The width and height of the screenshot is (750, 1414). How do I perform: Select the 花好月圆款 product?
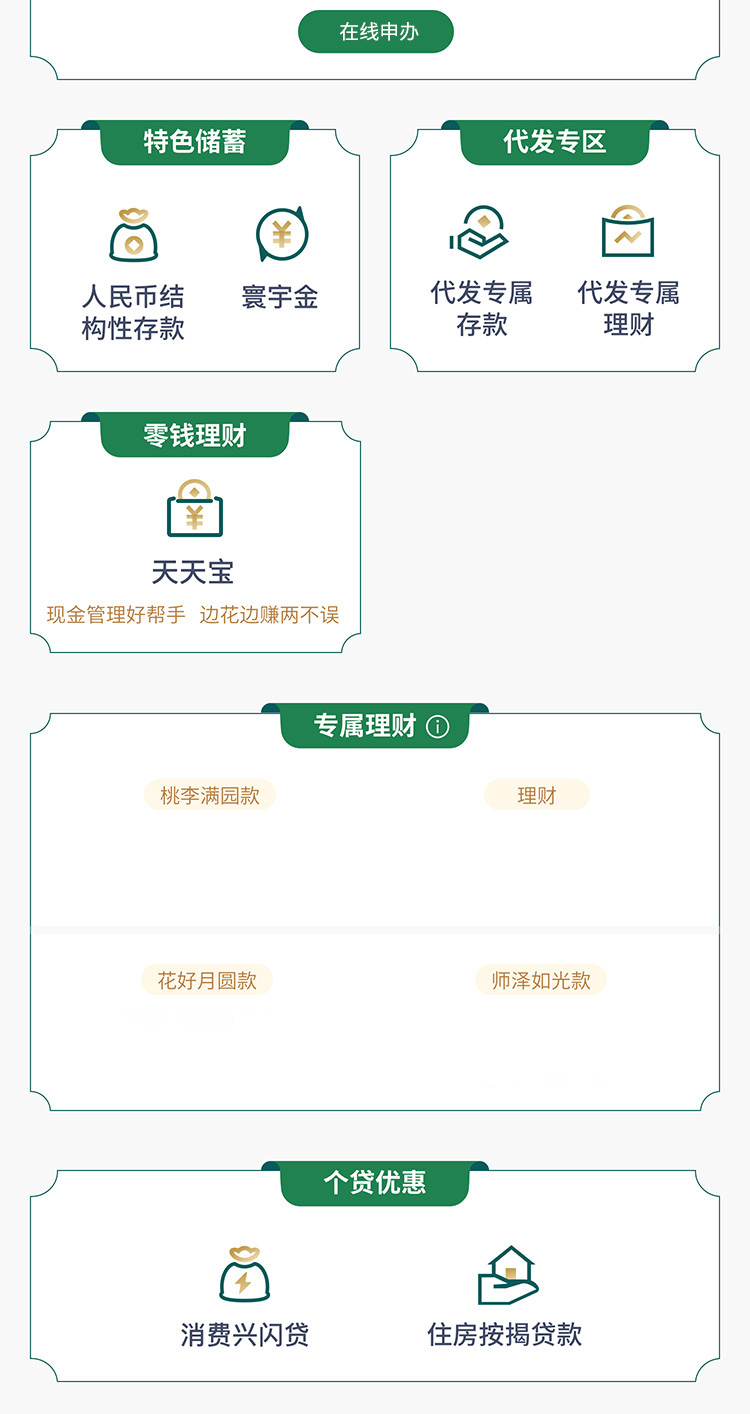tap(207, 980)
